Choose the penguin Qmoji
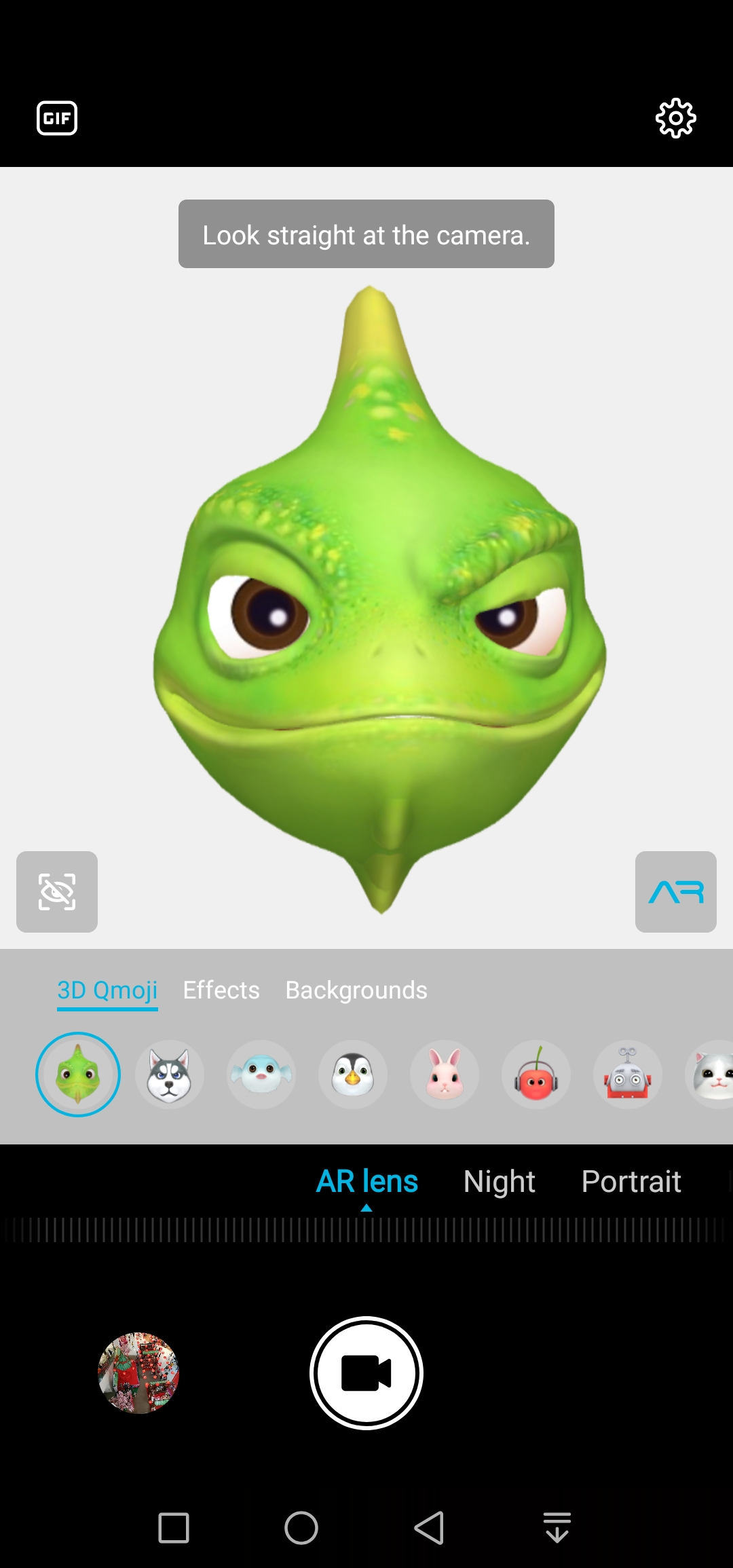The width and height of the screenshot is (733, 1568). (x=353, y=1075)
